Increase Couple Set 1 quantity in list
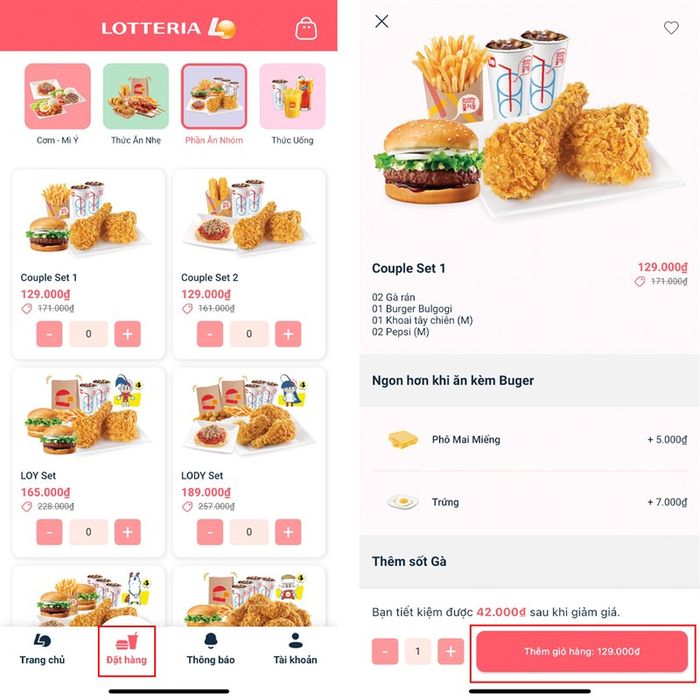The width and height of the screenshot is (700, 700). [127, 334]
